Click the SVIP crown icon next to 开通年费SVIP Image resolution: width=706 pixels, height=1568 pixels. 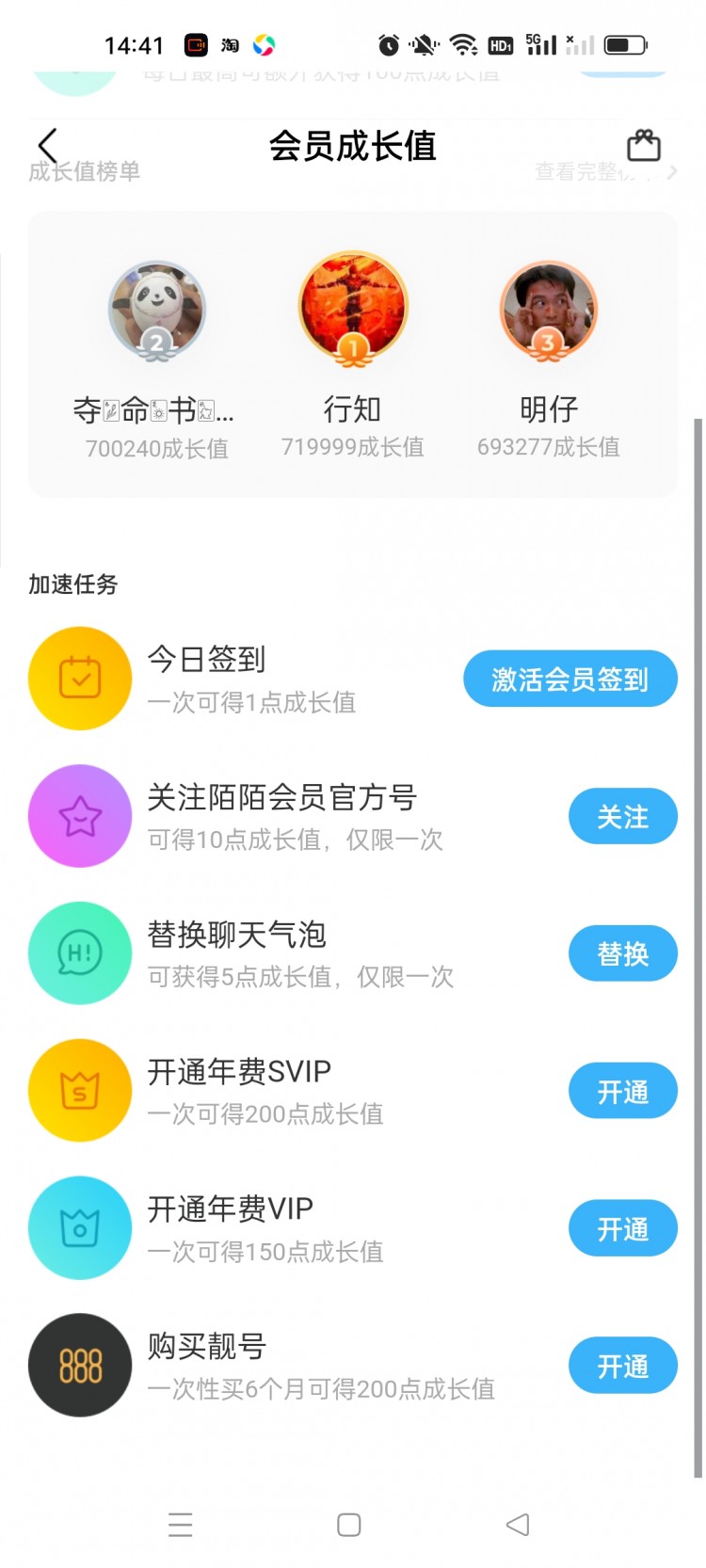pos(80,1090)
